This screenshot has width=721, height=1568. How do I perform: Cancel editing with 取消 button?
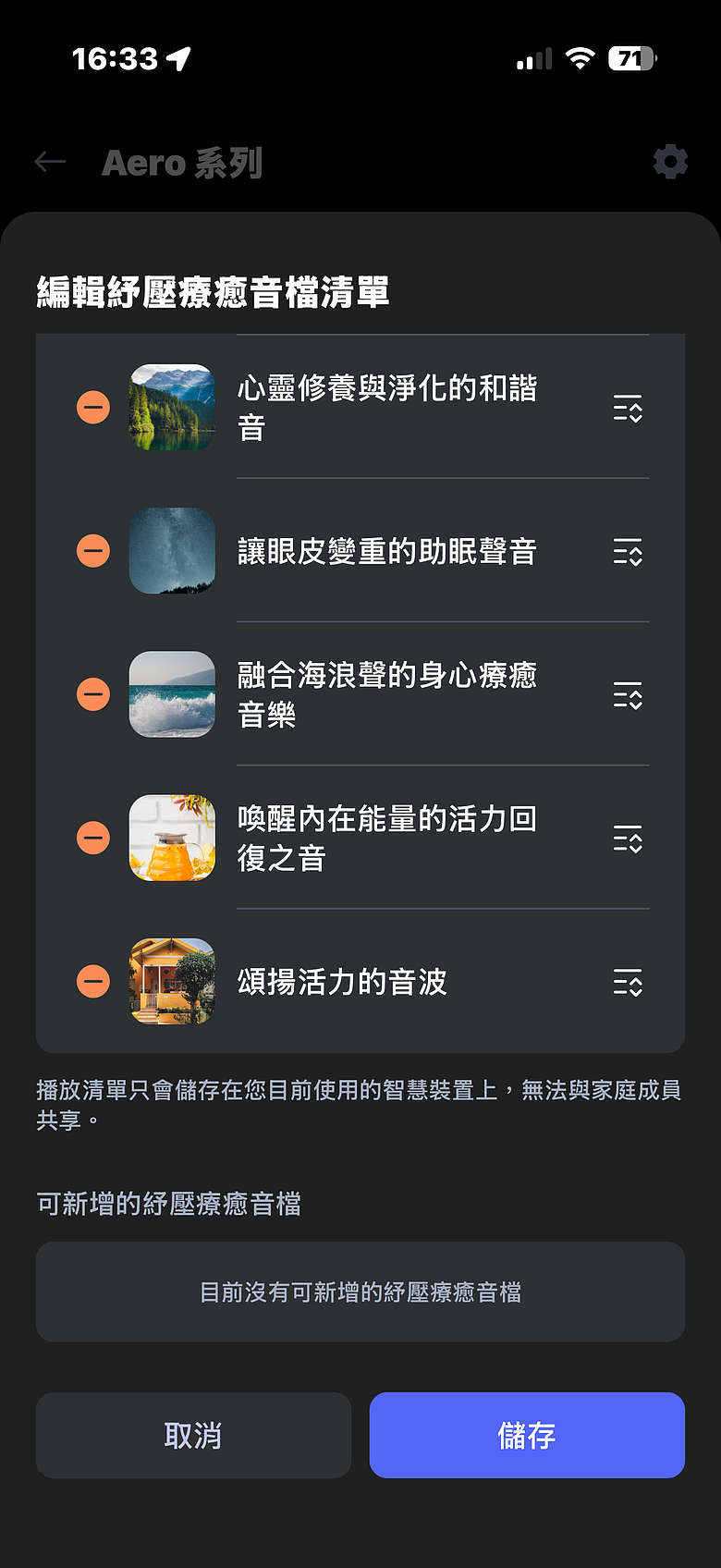[193, 1435]
